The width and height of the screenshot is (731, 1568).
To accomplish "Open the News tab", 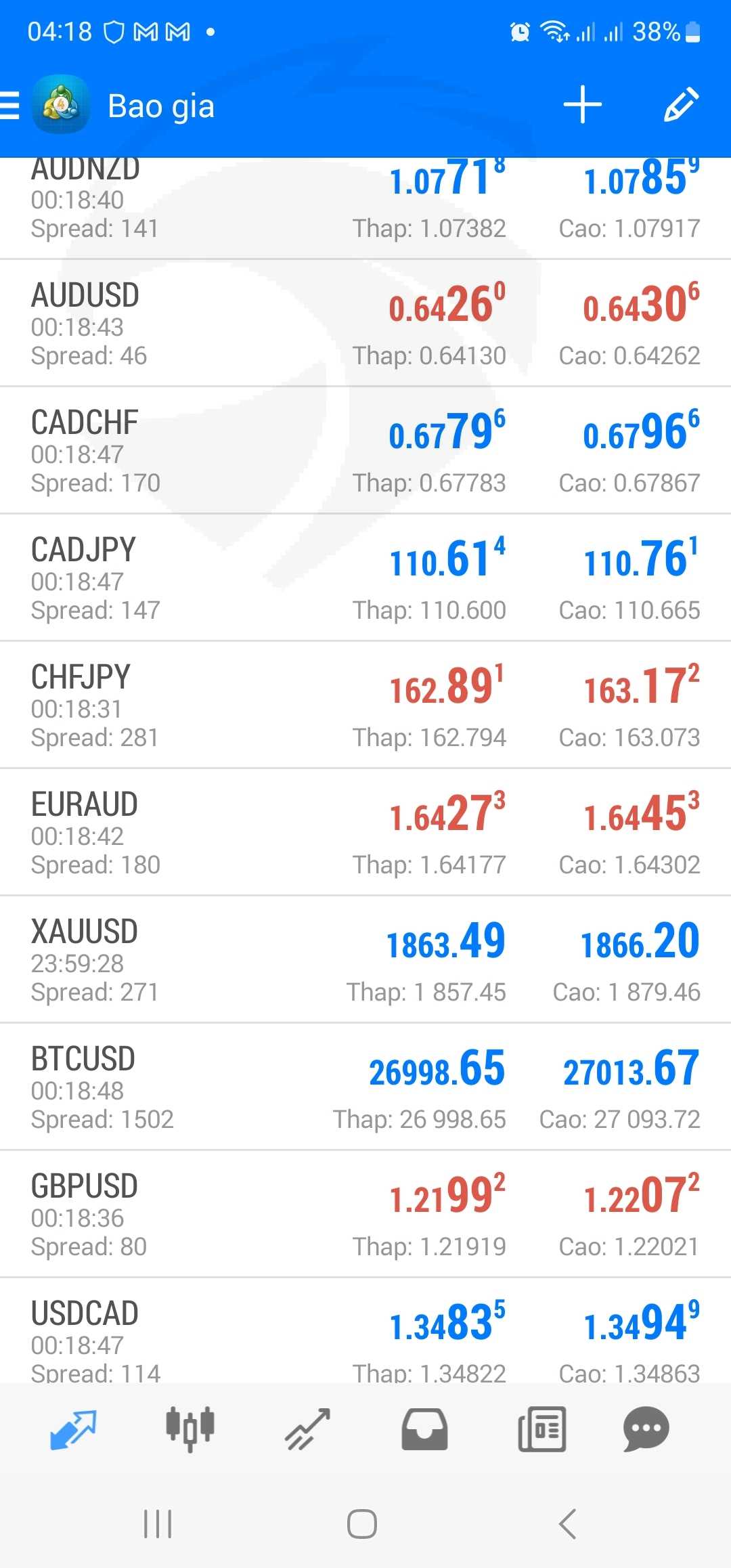I will coord(541,1429).
